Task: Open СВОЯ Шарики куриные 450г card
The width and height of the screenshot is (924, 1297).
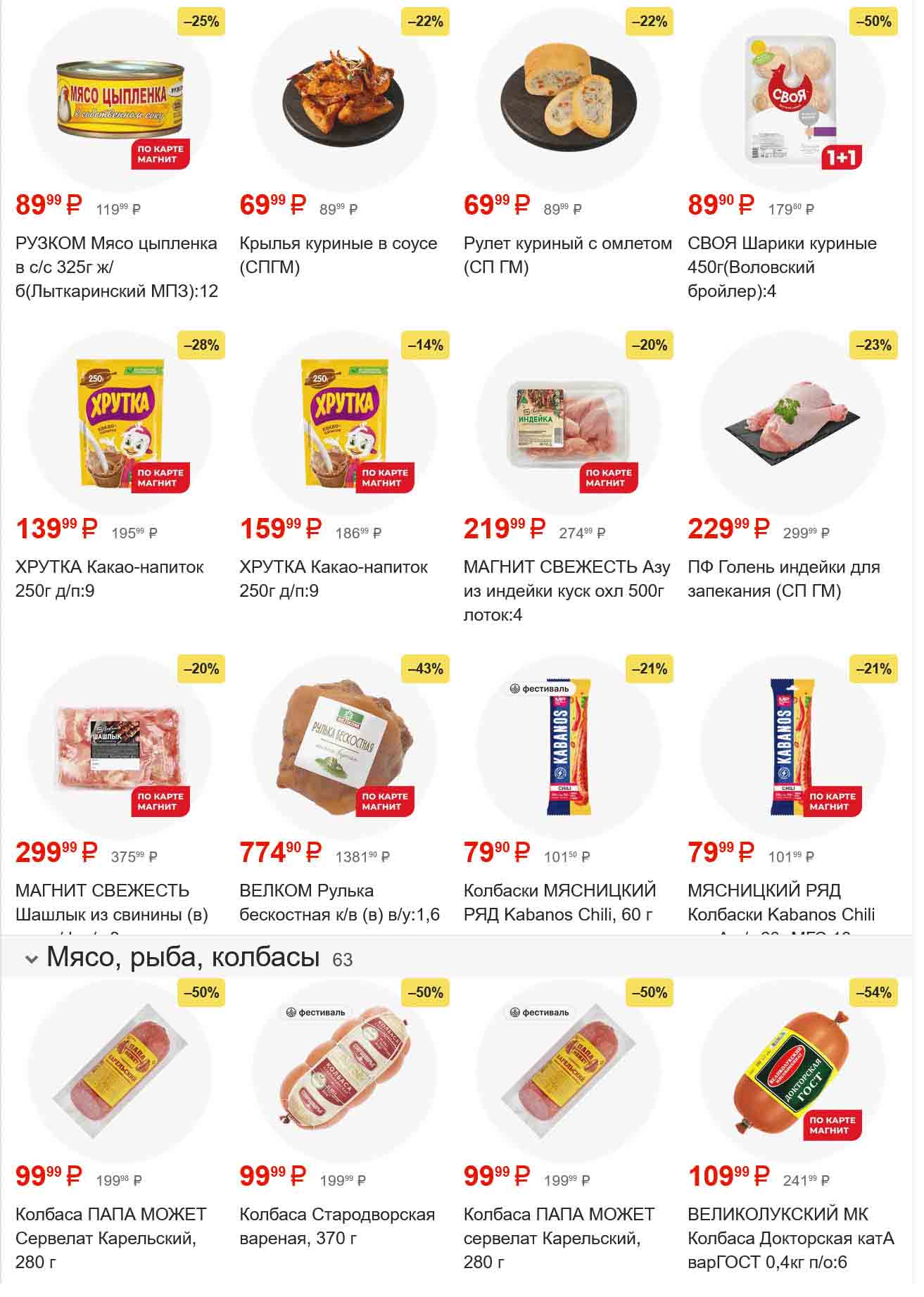Action: pyautogui.click(x=792, y=99)
